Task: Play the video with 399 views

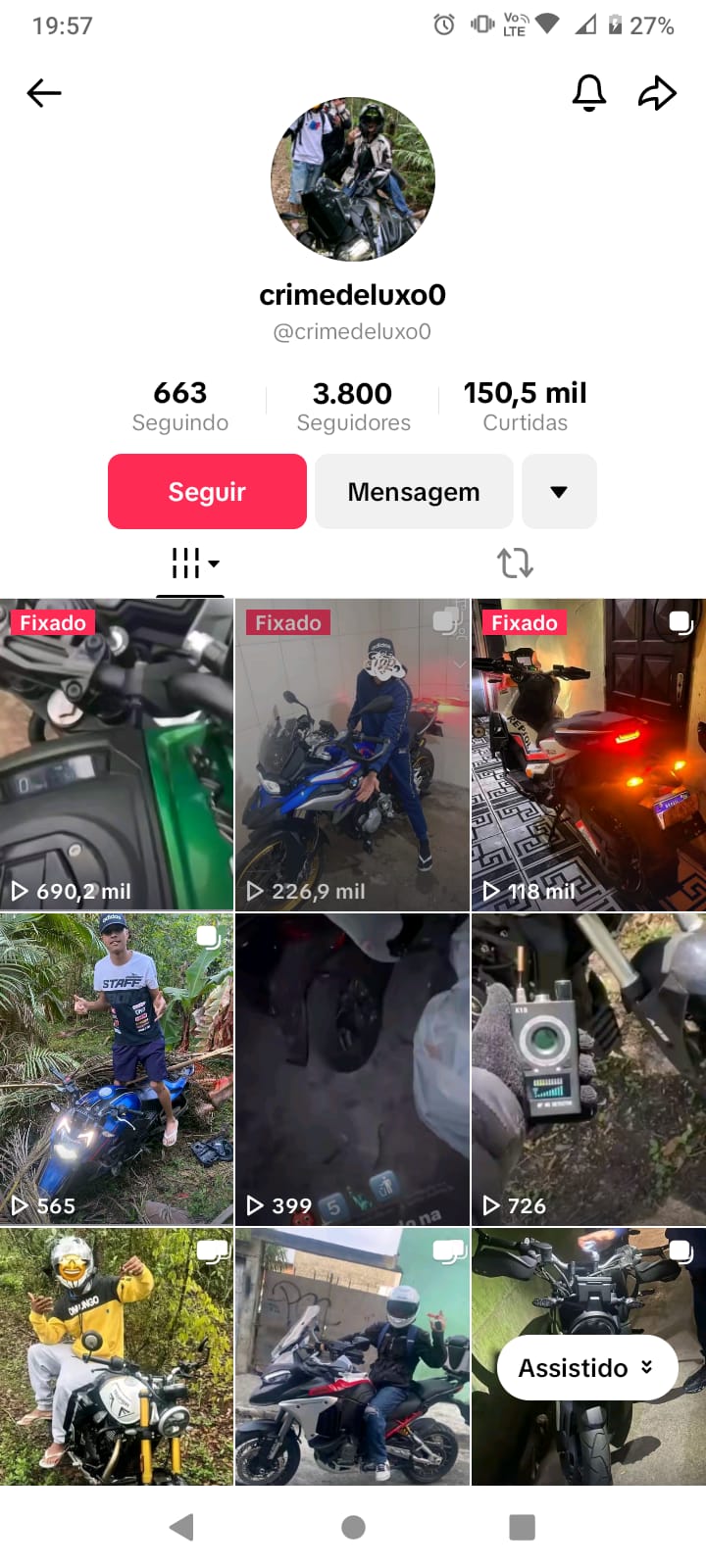Action: click(x=353, y=1069)
